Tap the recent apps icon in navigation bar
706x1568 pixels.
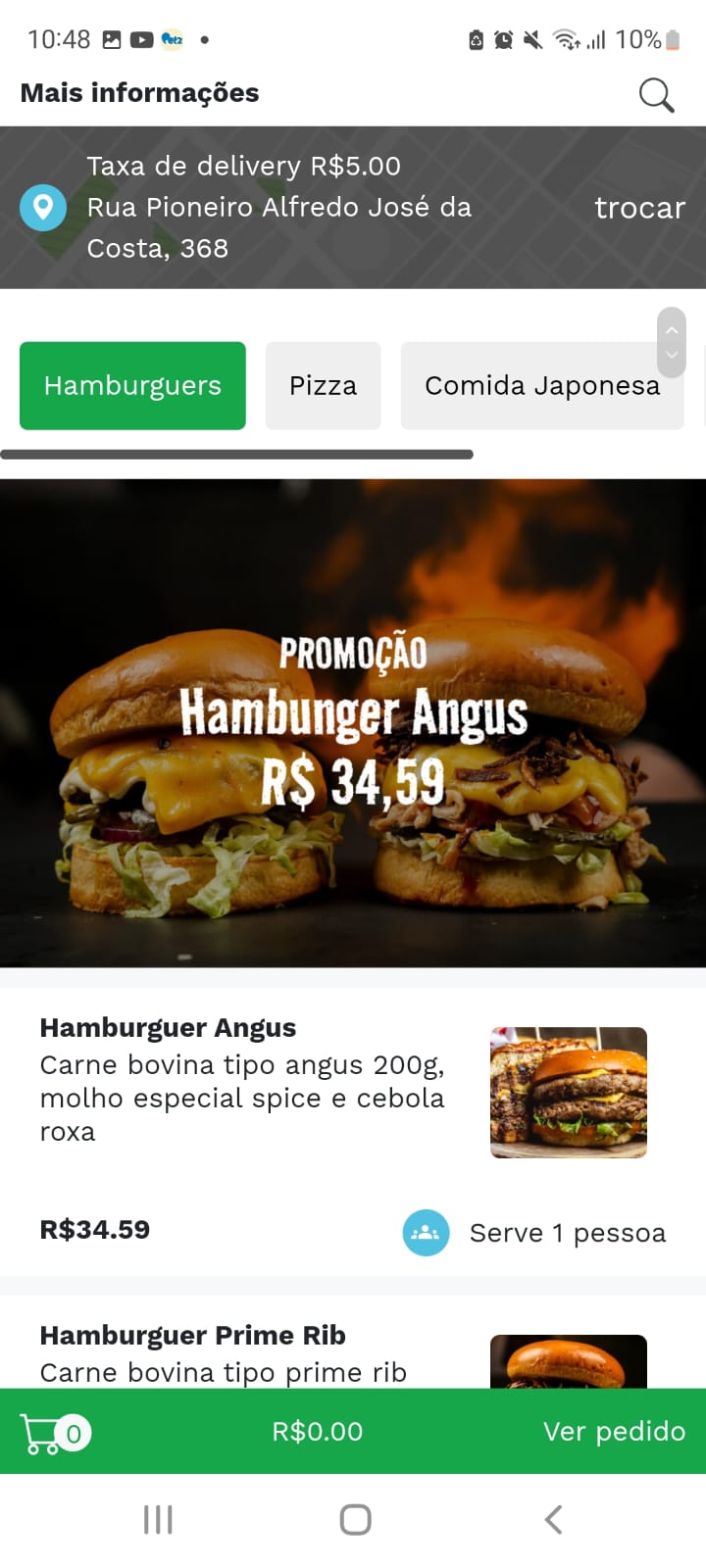click(157, 1520)
